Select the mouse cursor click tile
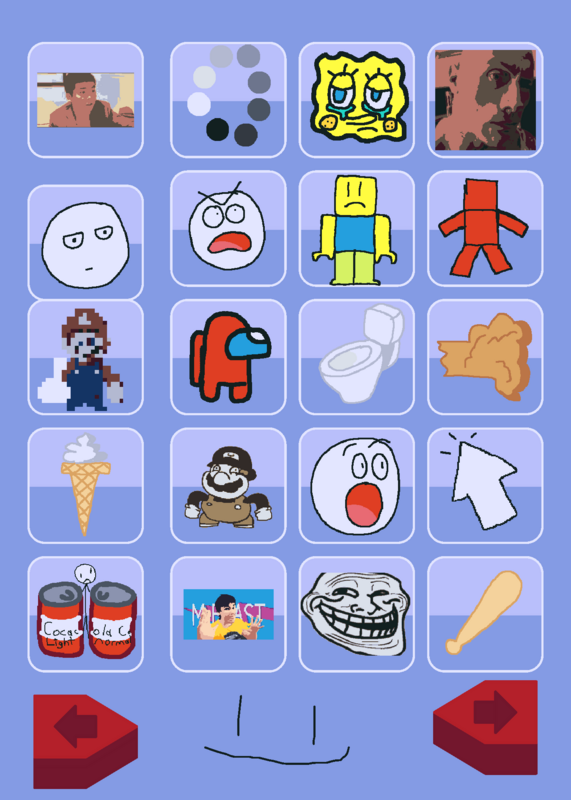This screenshot has height=800, width=571. 485,486
